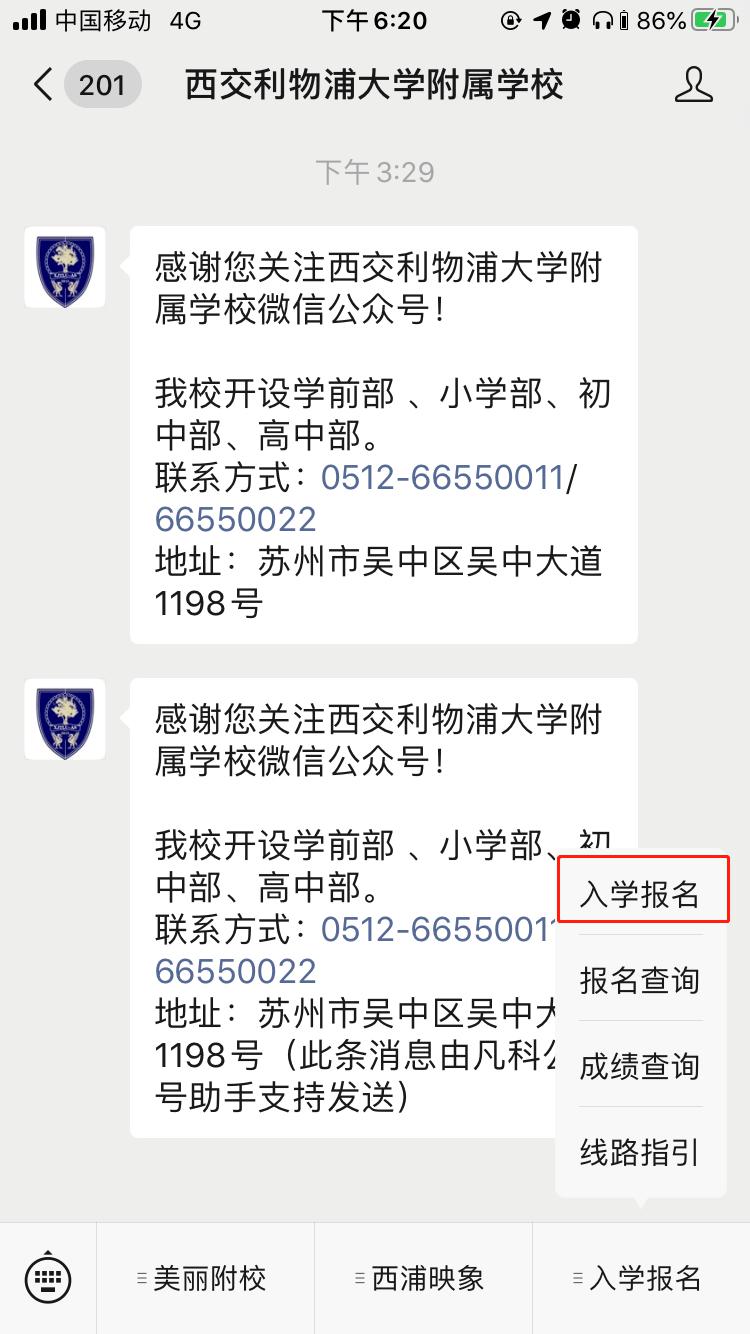Image resolution: width=750 pixels, height=1334 pixels.
Task: Go back to the chat list
Action: tap(42, 85)
